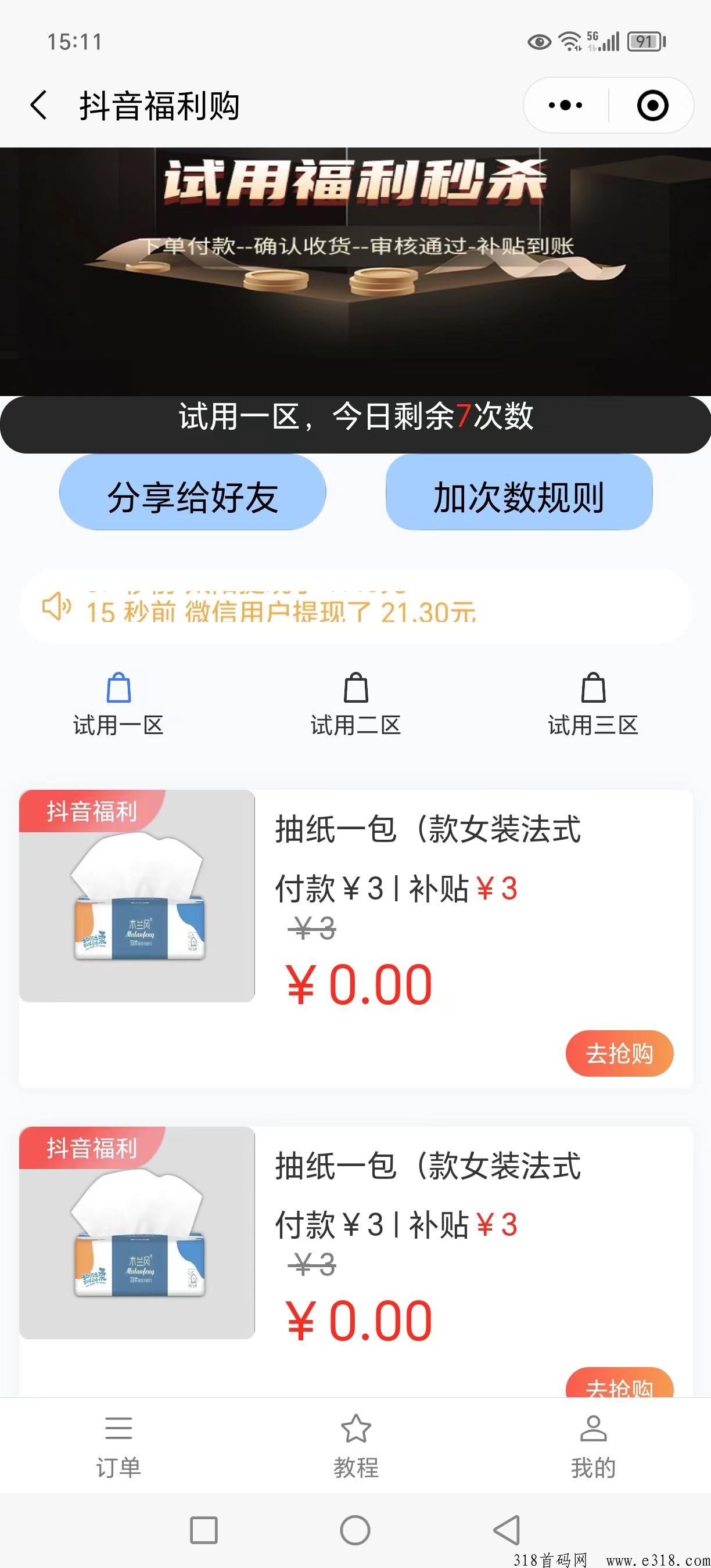Open the mini program overflow menu

[565, 105]
